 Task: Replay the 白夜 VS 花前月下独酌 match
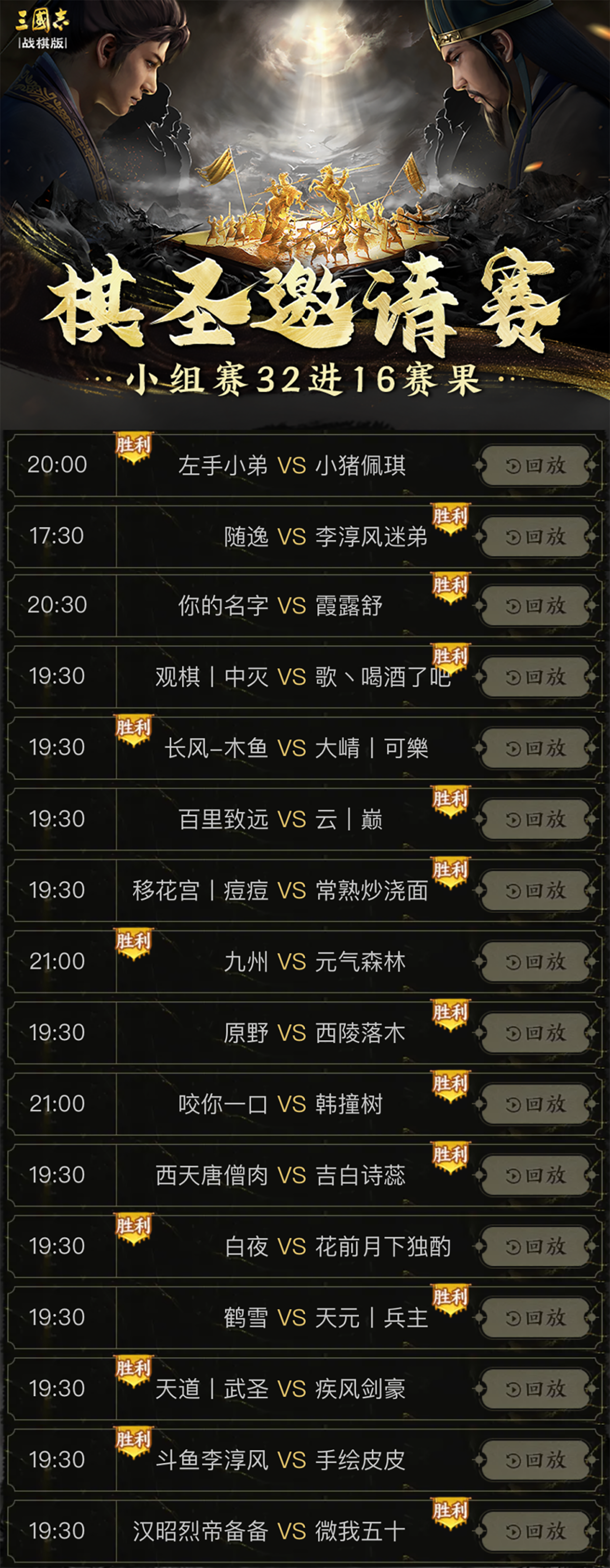coord(535,1246)
